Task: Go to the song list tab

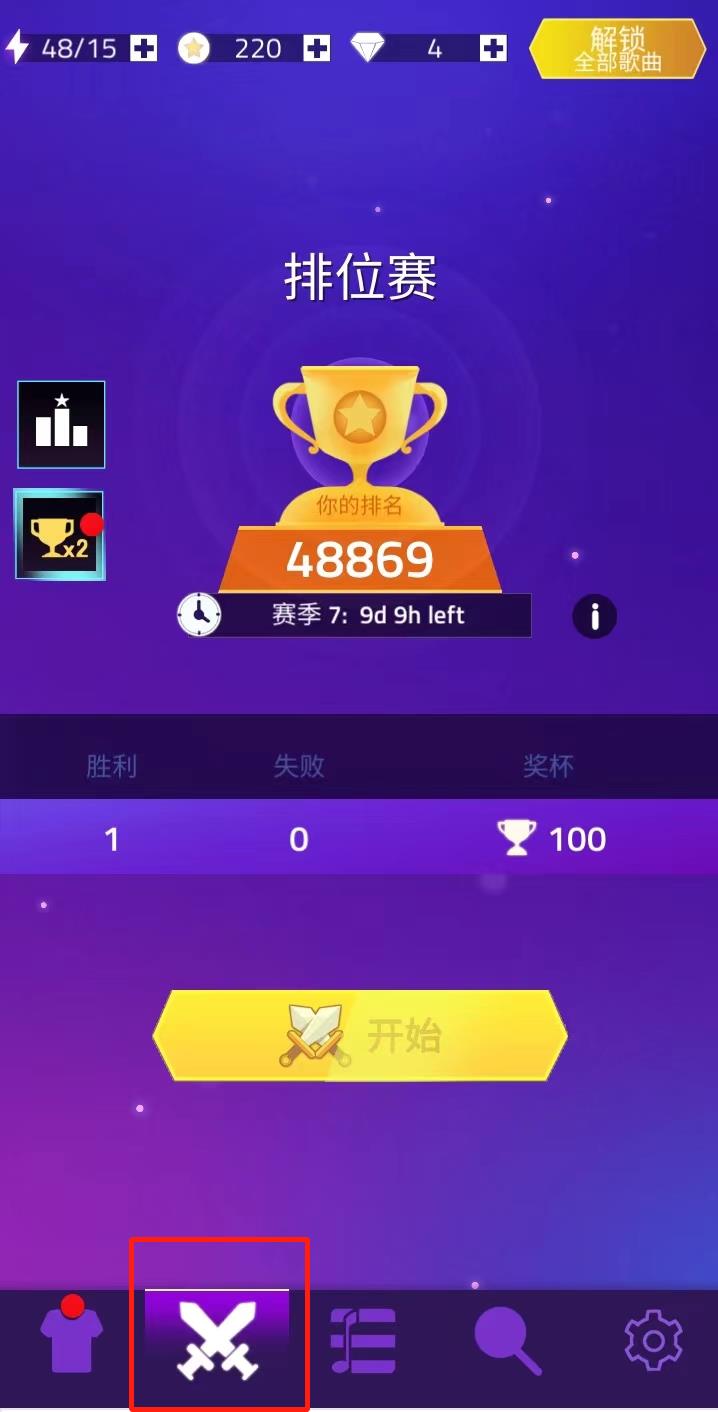Action: (363, 1340)
